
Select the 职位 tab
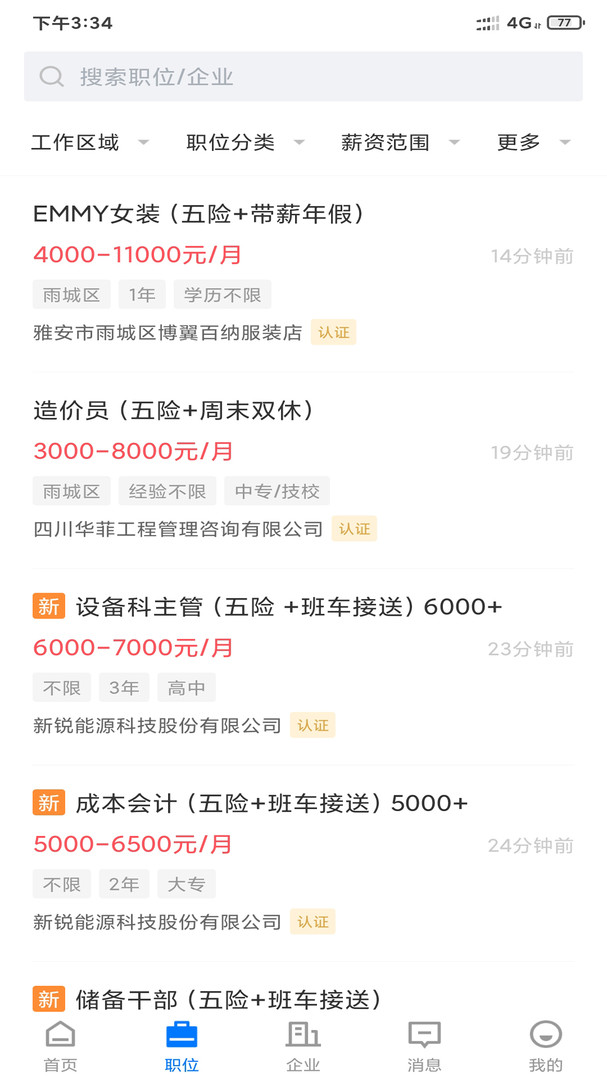(x=182, y=1046)
